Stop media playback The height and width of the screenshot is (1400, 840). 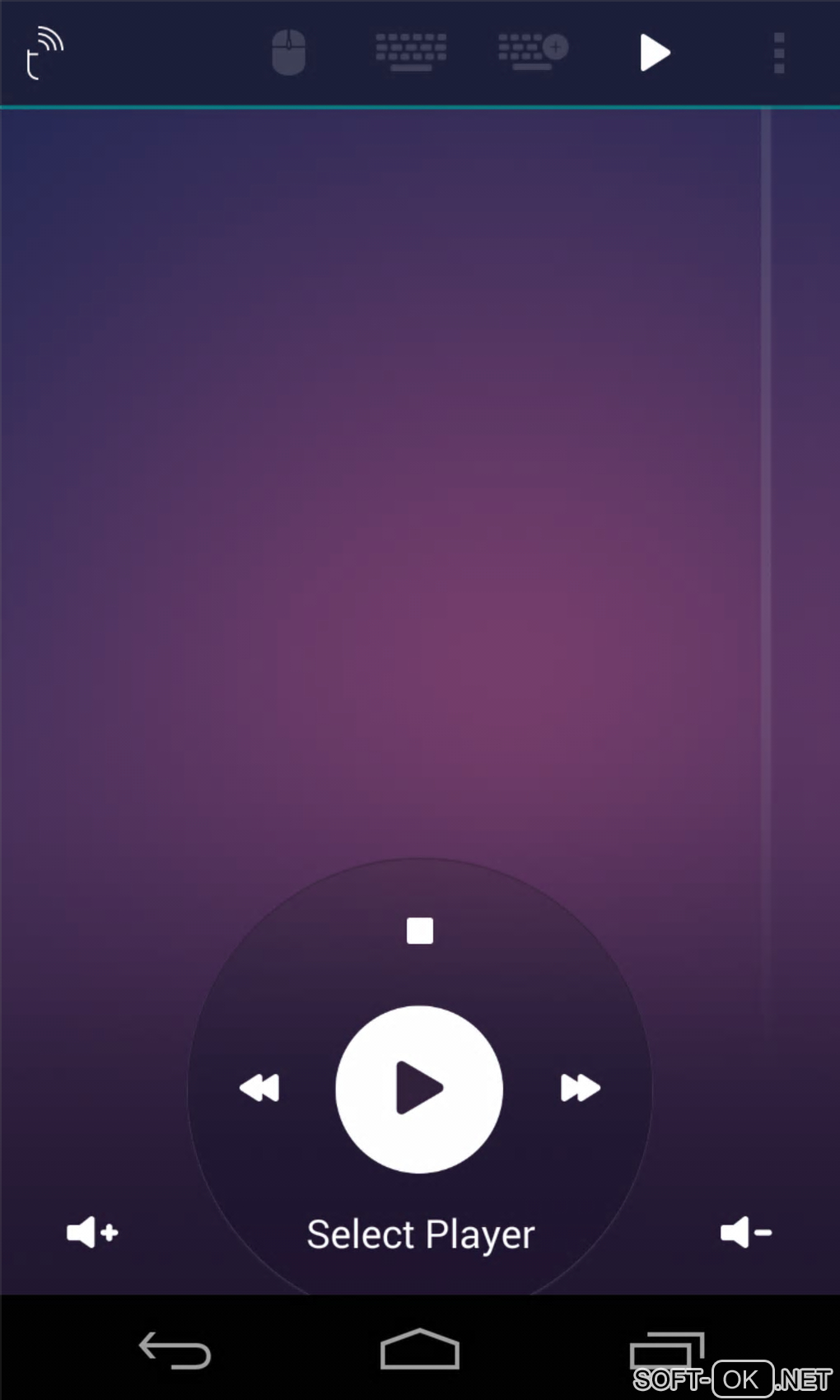point(420,931)
